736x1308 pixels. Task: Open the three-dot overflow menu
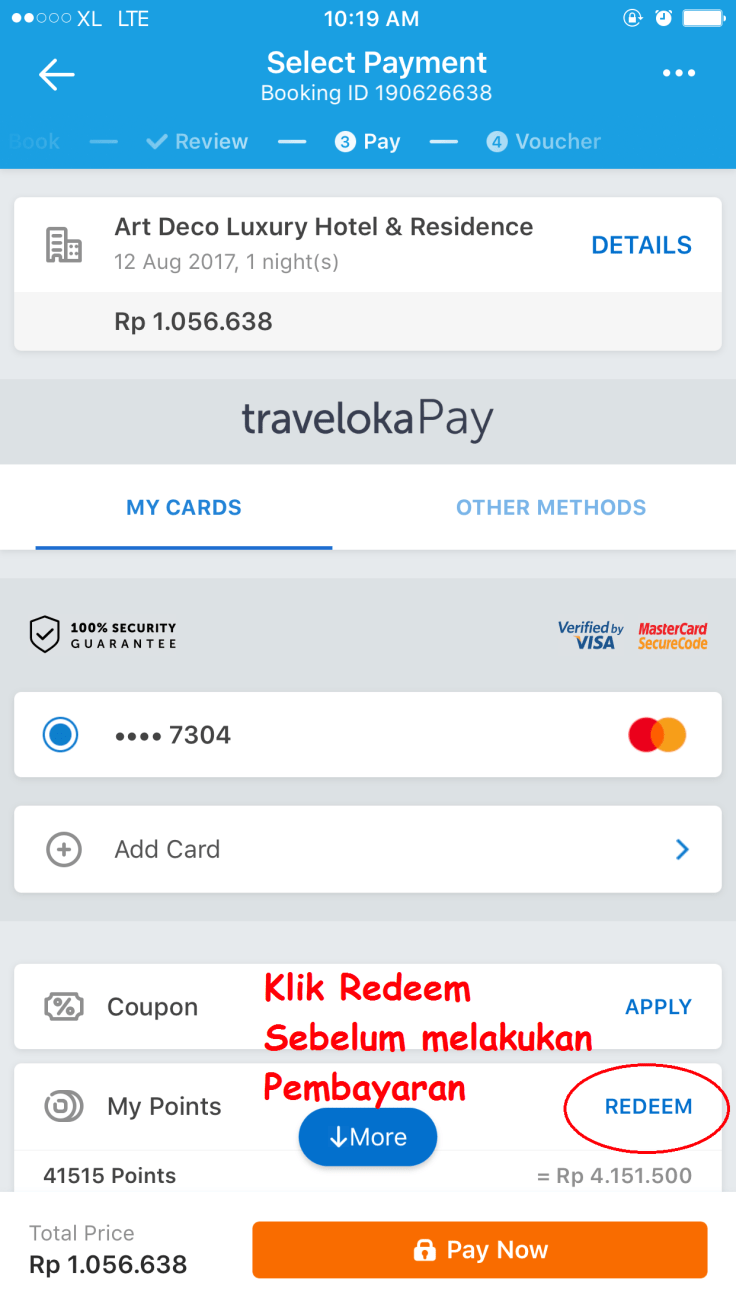click(678, 74)
